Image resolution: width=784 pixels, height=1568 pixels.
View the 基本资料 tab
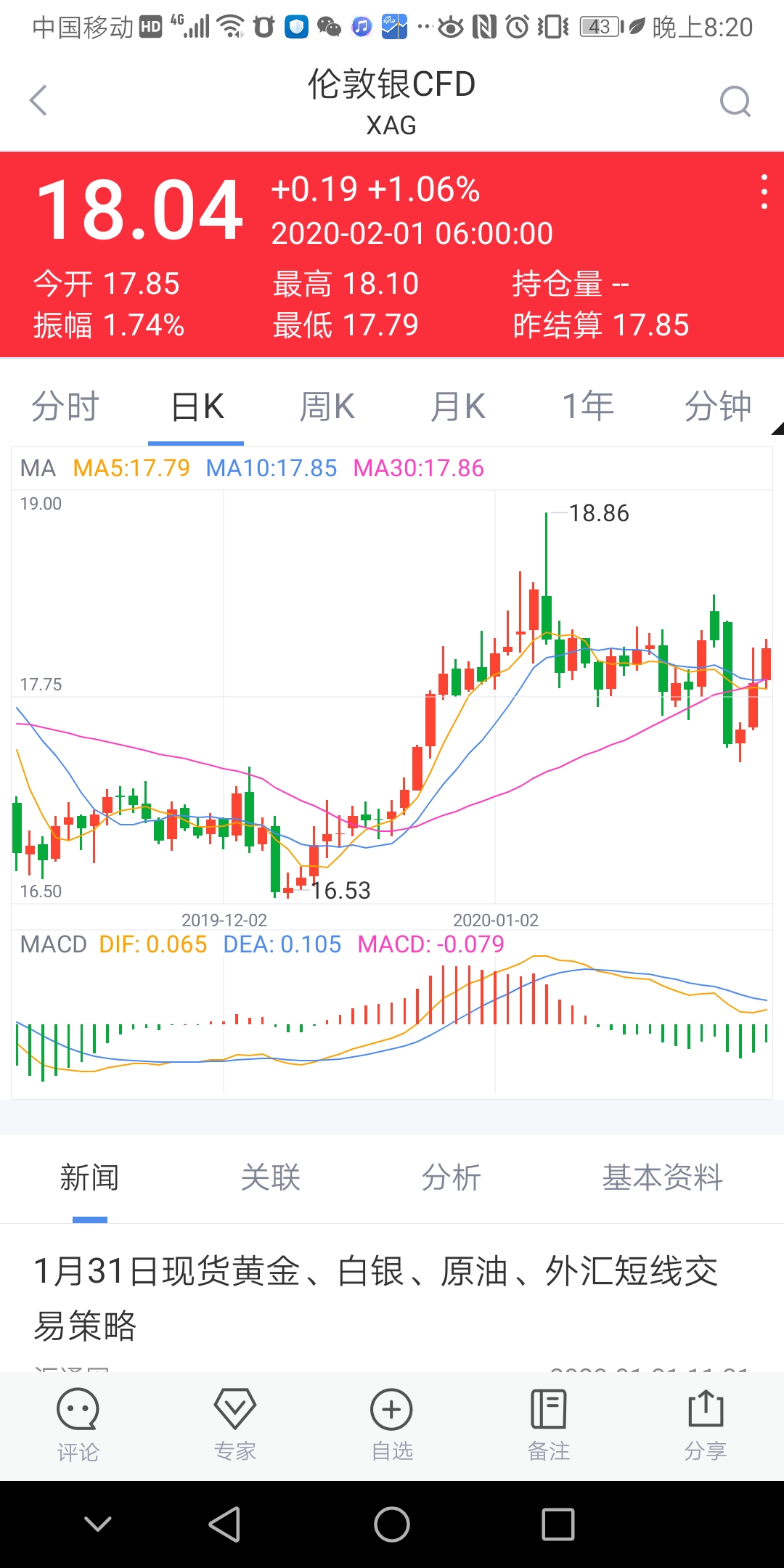(x=662, y=1177)
